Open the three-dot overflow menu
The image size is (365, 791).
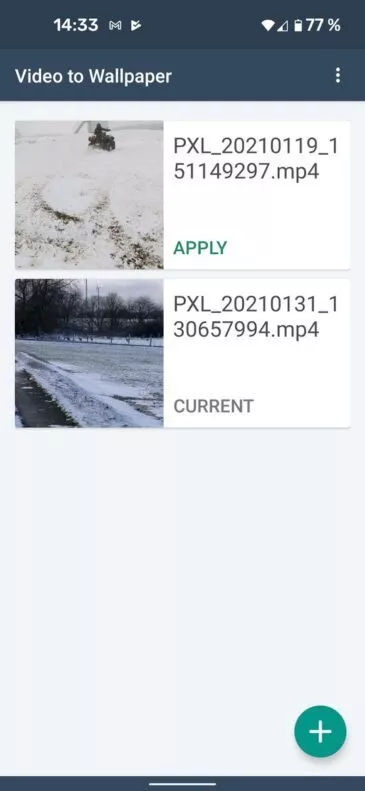337,76
